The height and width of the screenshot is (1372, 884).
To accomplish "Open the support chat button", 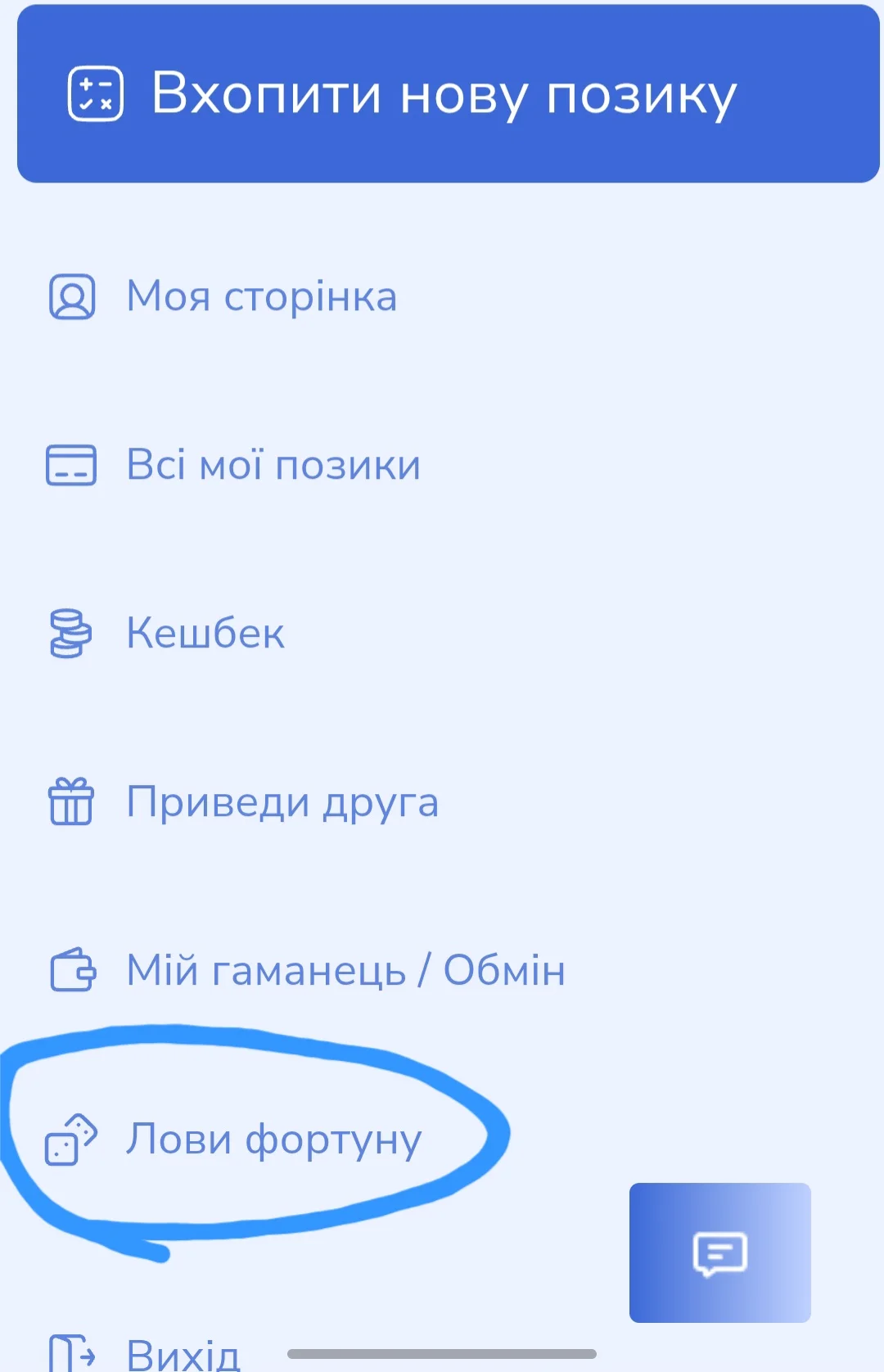I will (x=719, y=1252).
